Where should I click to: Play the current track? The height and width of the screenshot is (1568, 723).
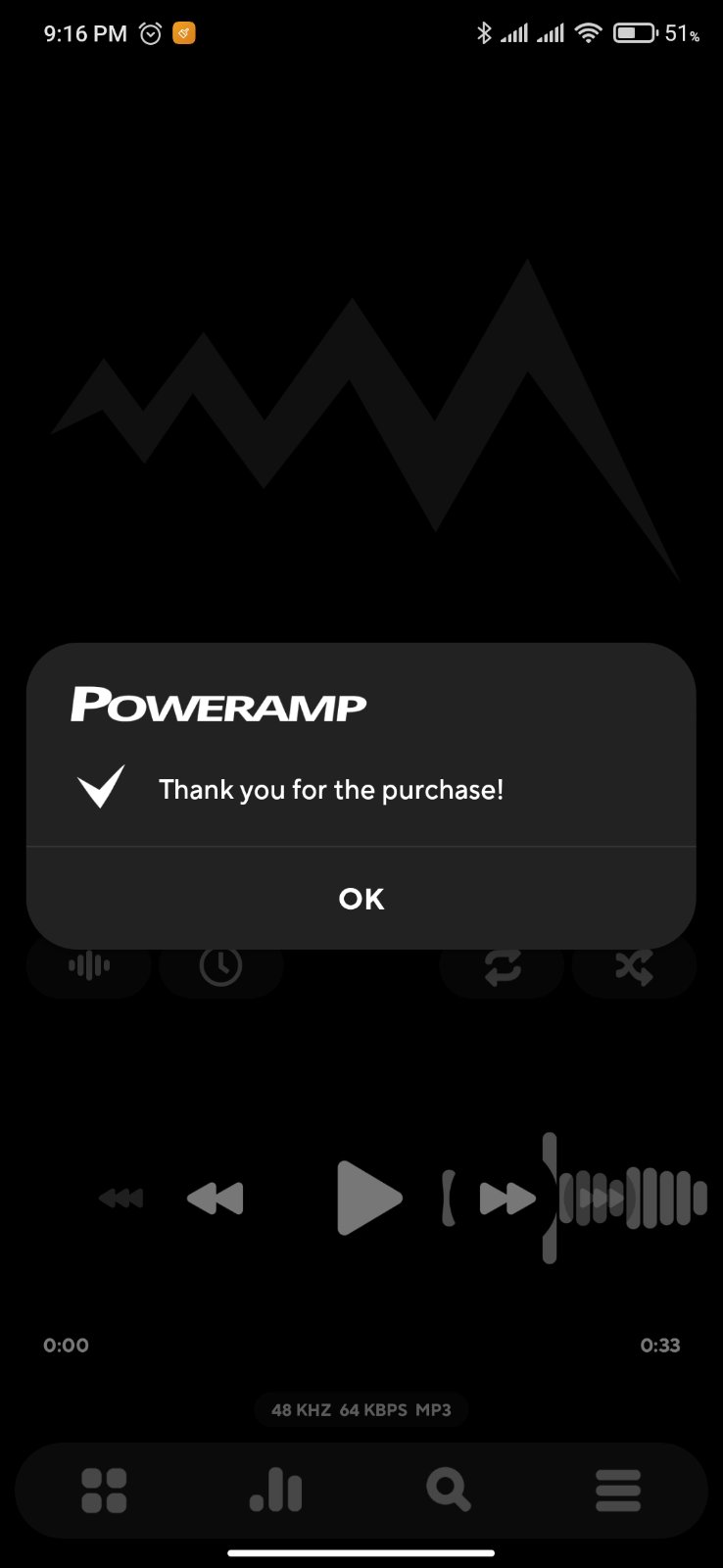point(368,1198)
